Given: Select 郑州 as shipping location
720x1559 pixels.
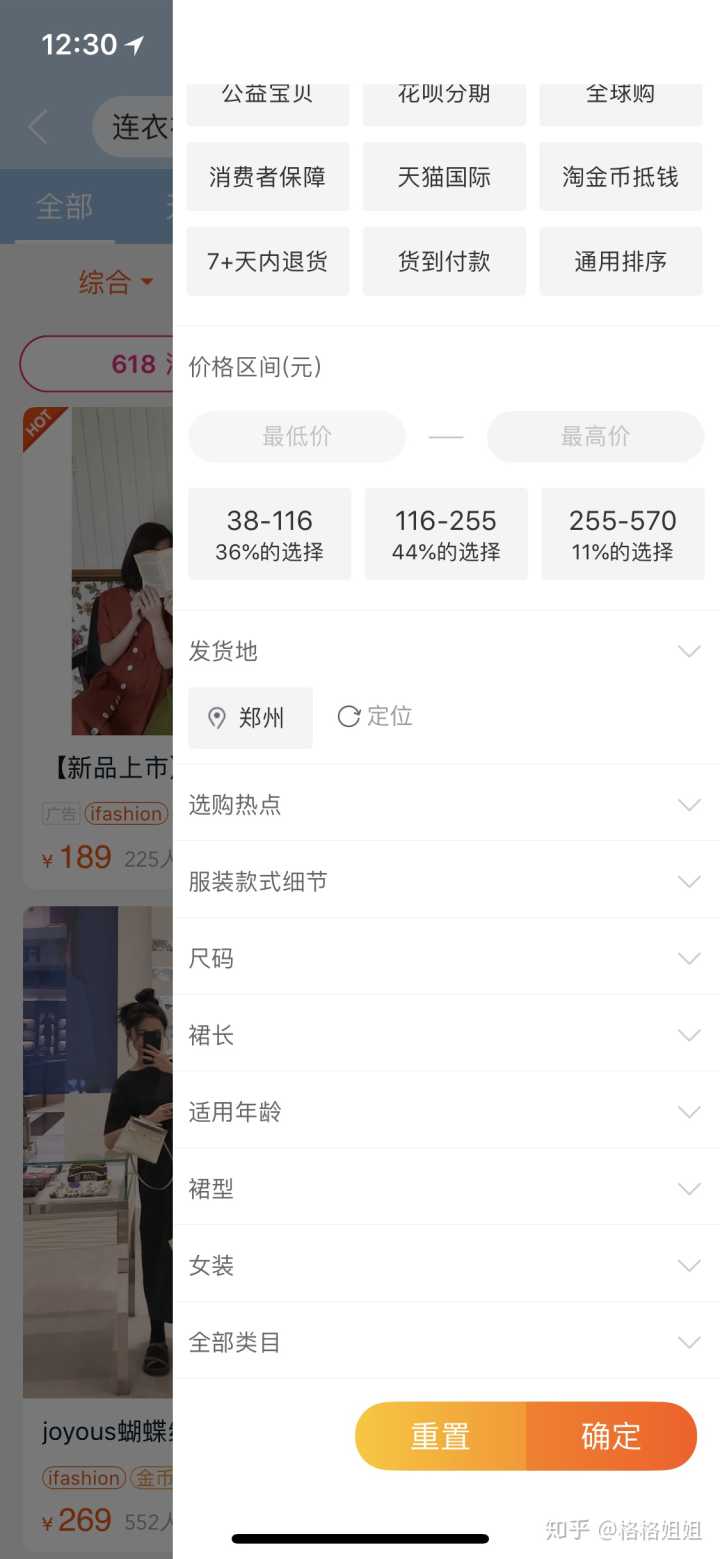Looking at the screenshot, I should [250, 718].
